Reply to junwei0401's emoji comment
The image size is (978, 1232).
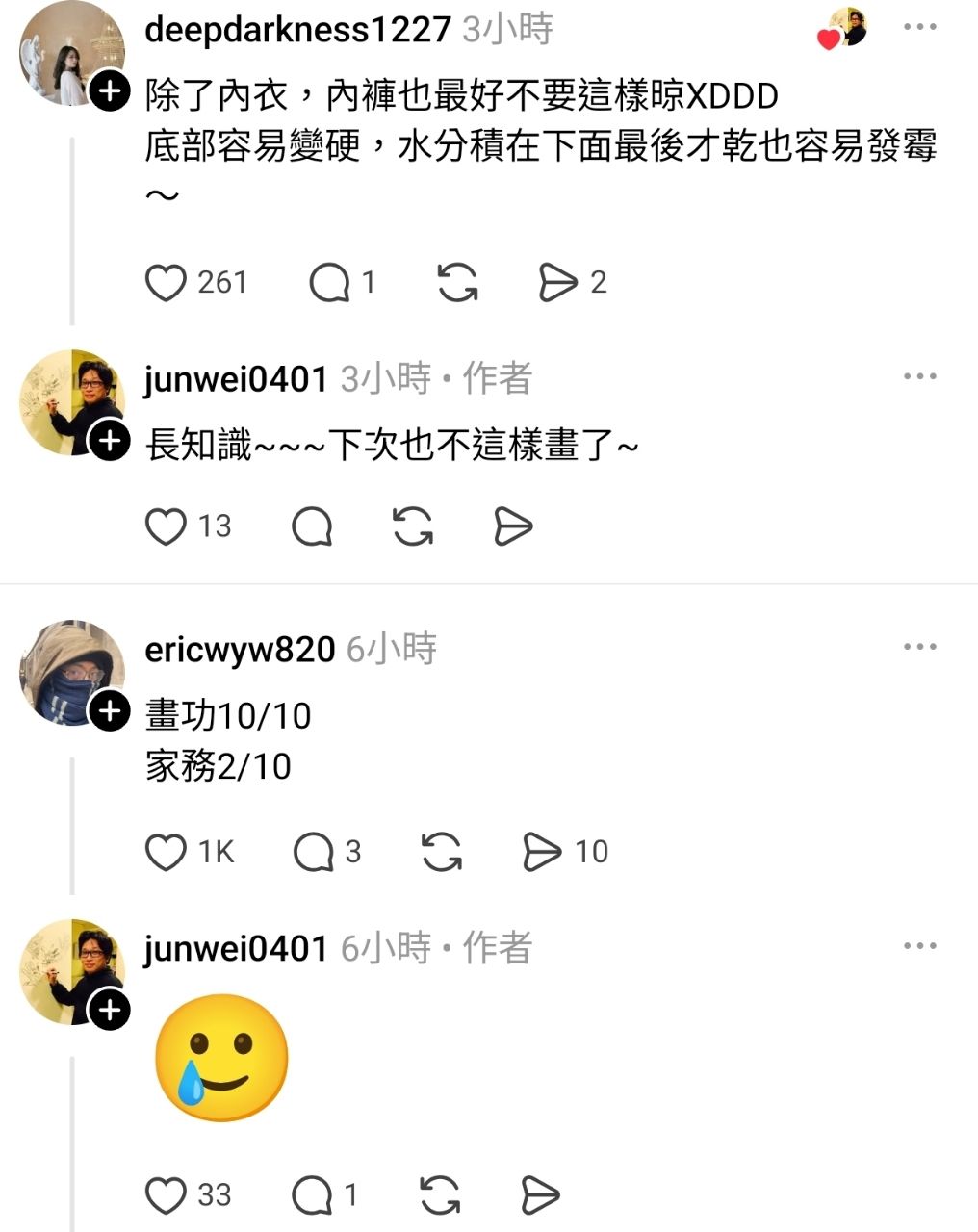(x=312, y=1195)
